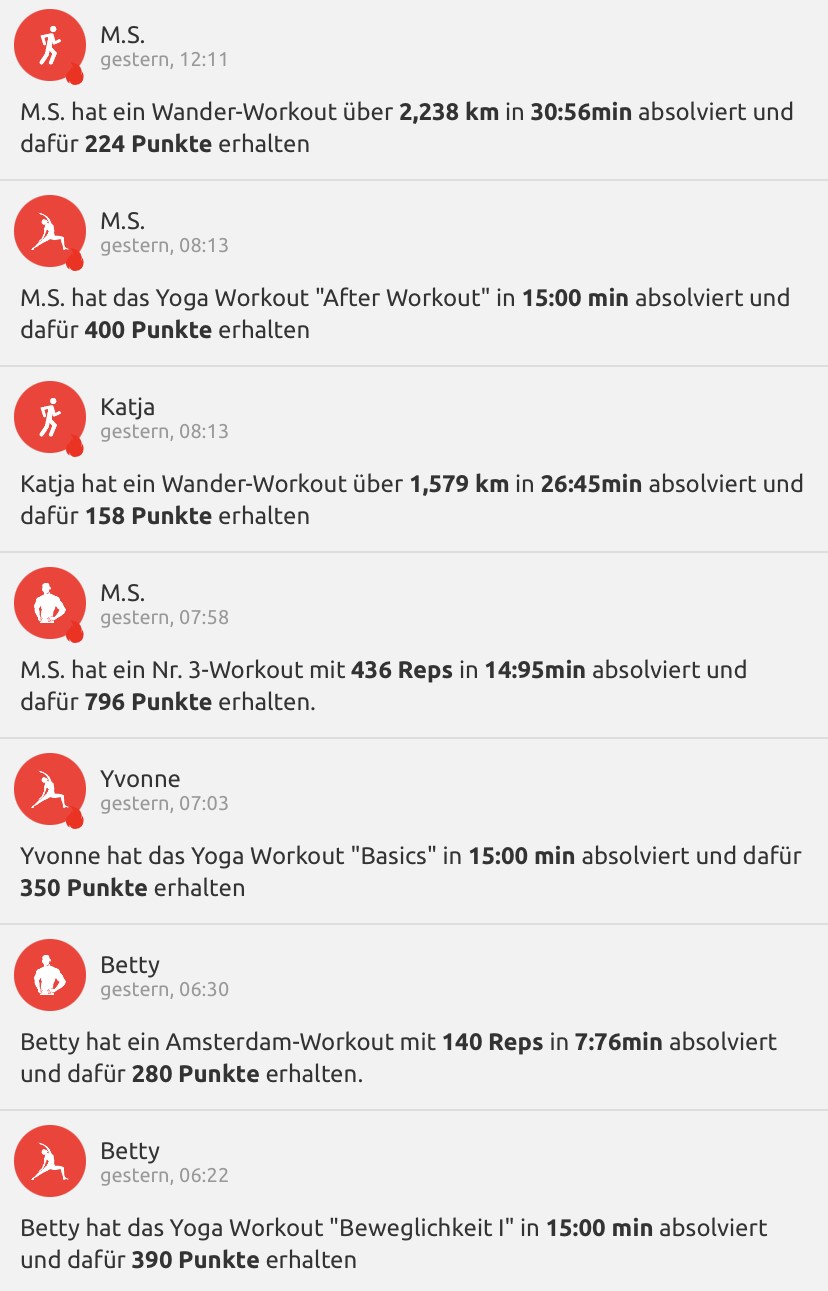Open Yvonne's Yoga "Basics" workout entry

pos(413,871)
